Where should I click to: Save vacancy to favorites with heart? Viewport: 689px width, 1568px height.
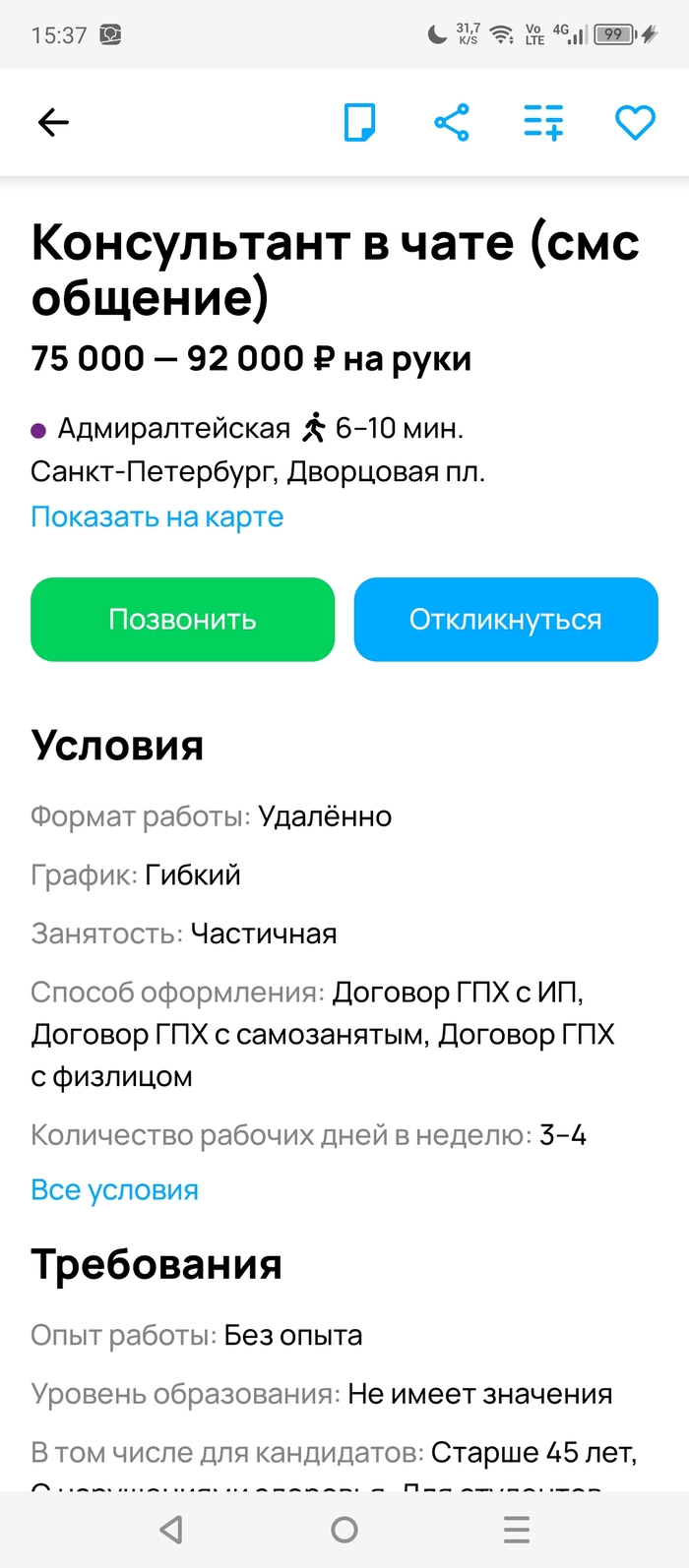(635, 122)
